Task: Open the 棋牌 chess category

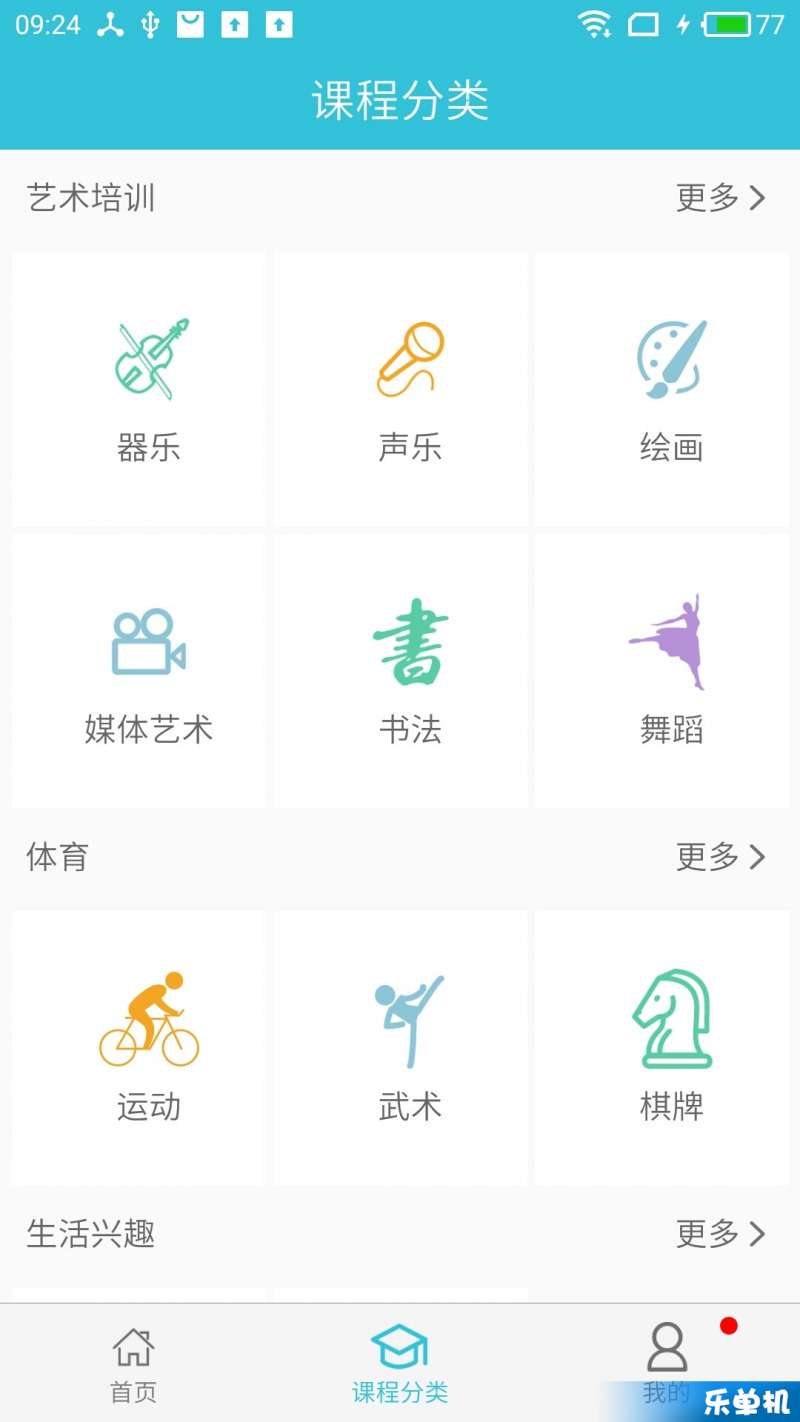Action: tap(662, 1048)
